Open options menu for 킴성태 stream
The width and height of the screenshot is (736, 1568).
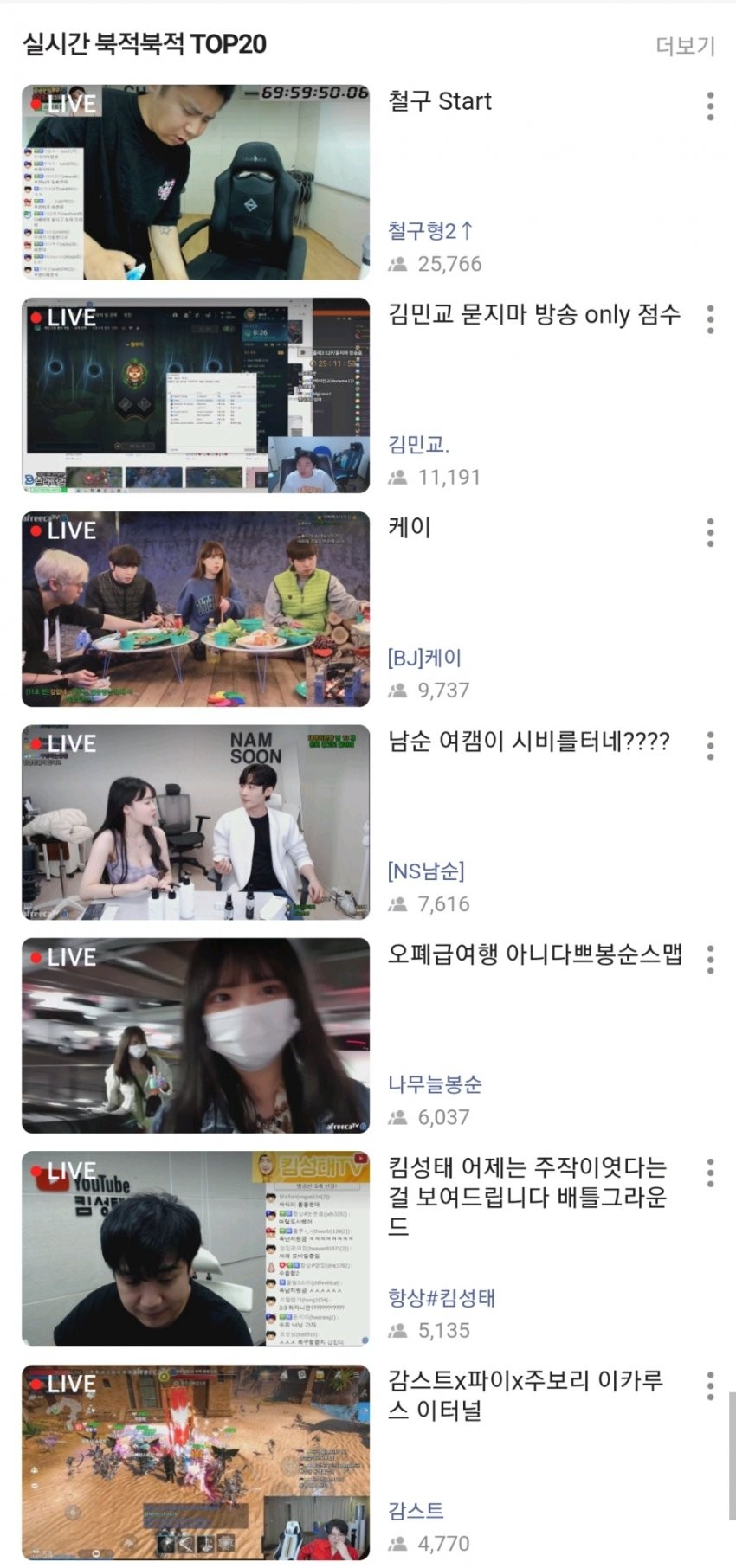coord(710,1173)
